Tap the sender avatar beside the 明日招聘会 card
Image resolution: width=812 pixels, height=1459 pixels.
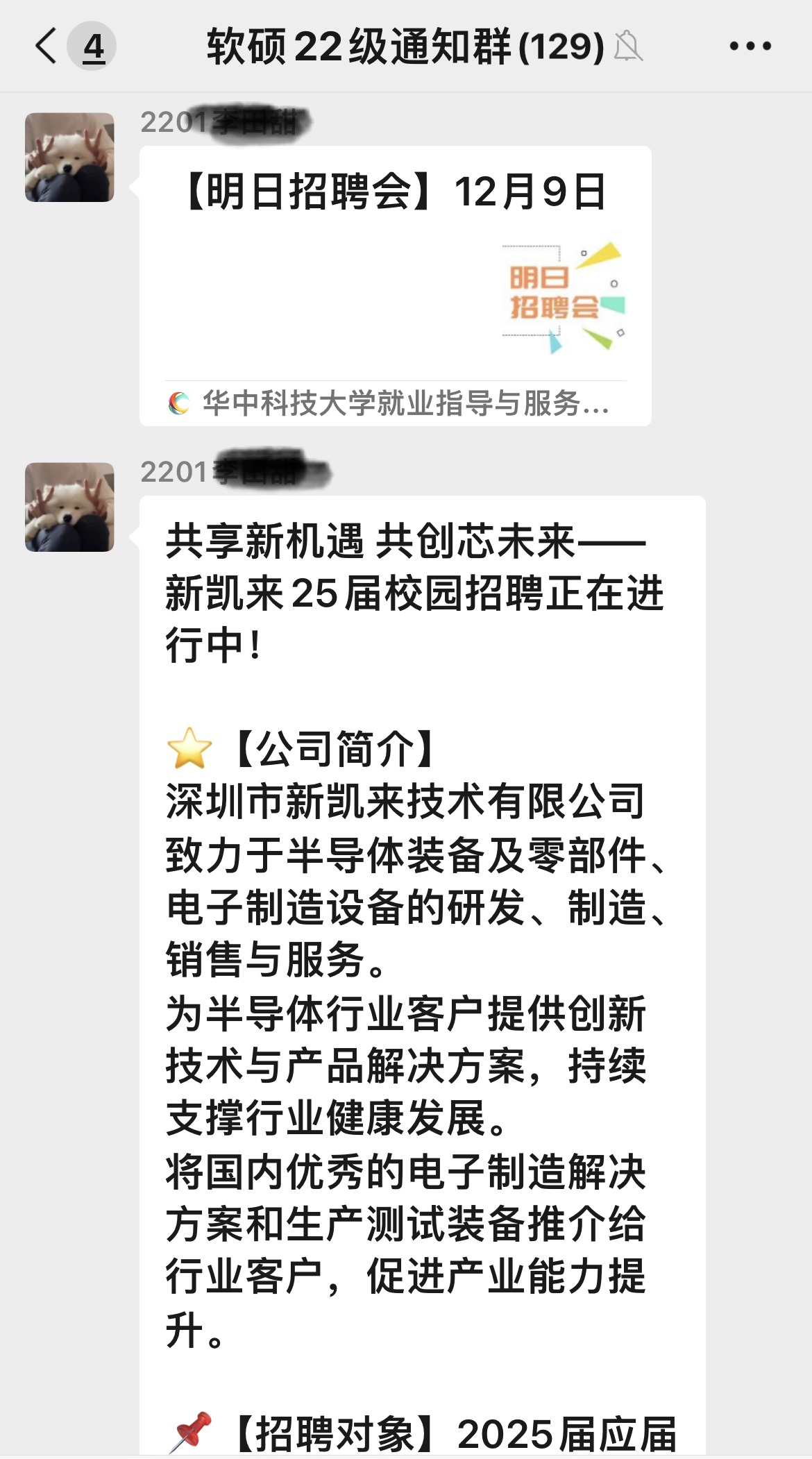point(69,158)
